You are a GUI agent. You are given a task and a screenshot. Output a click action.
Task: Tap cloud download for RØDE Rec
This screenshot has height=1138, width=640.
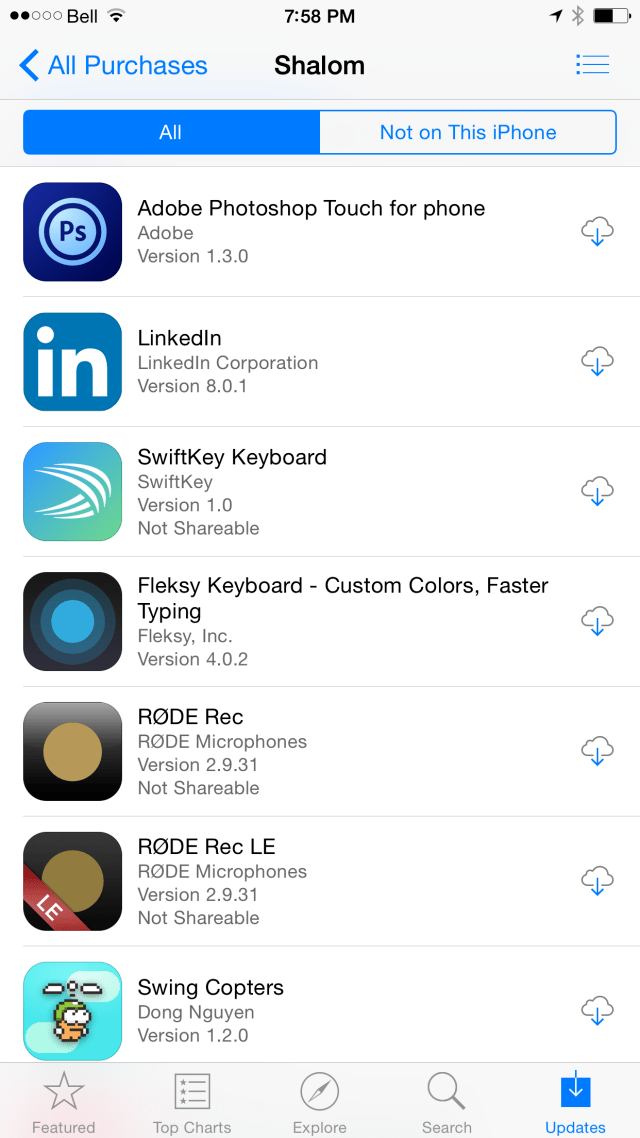tap(597, 751)
